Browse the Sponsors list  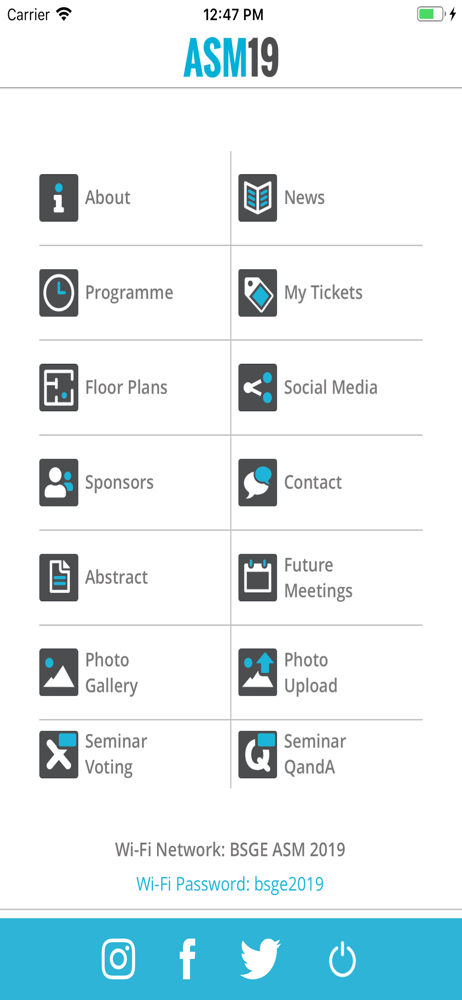tap(134, 482)
